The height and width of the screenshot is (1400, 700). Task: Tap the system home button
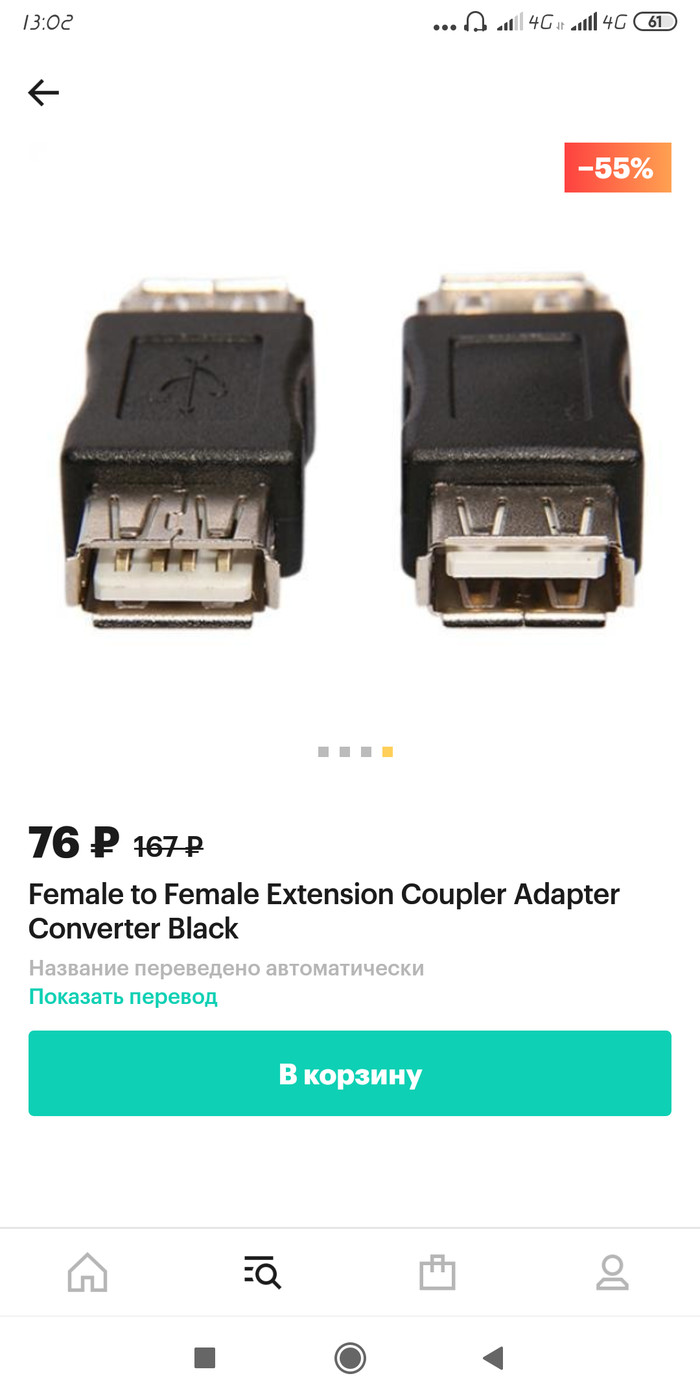click(x=350, y=1358)
